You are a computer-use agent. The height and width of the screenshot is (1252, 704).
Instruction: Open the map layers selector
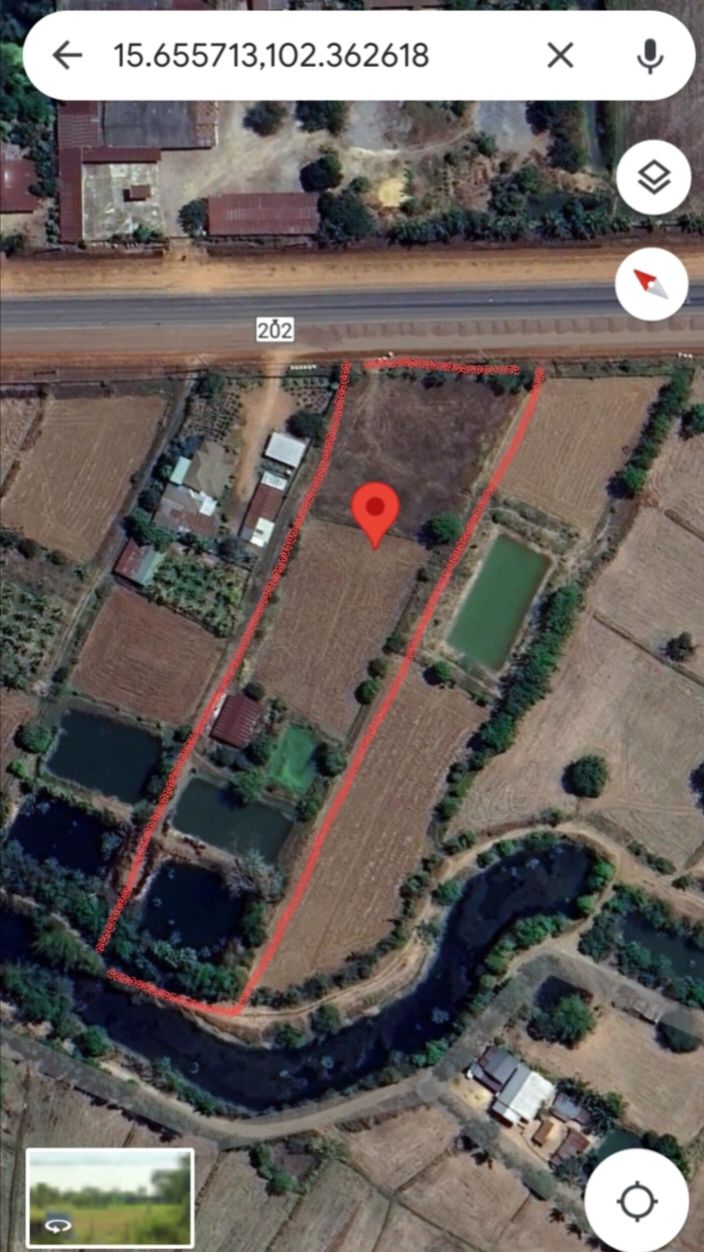[x=652, y=179]
